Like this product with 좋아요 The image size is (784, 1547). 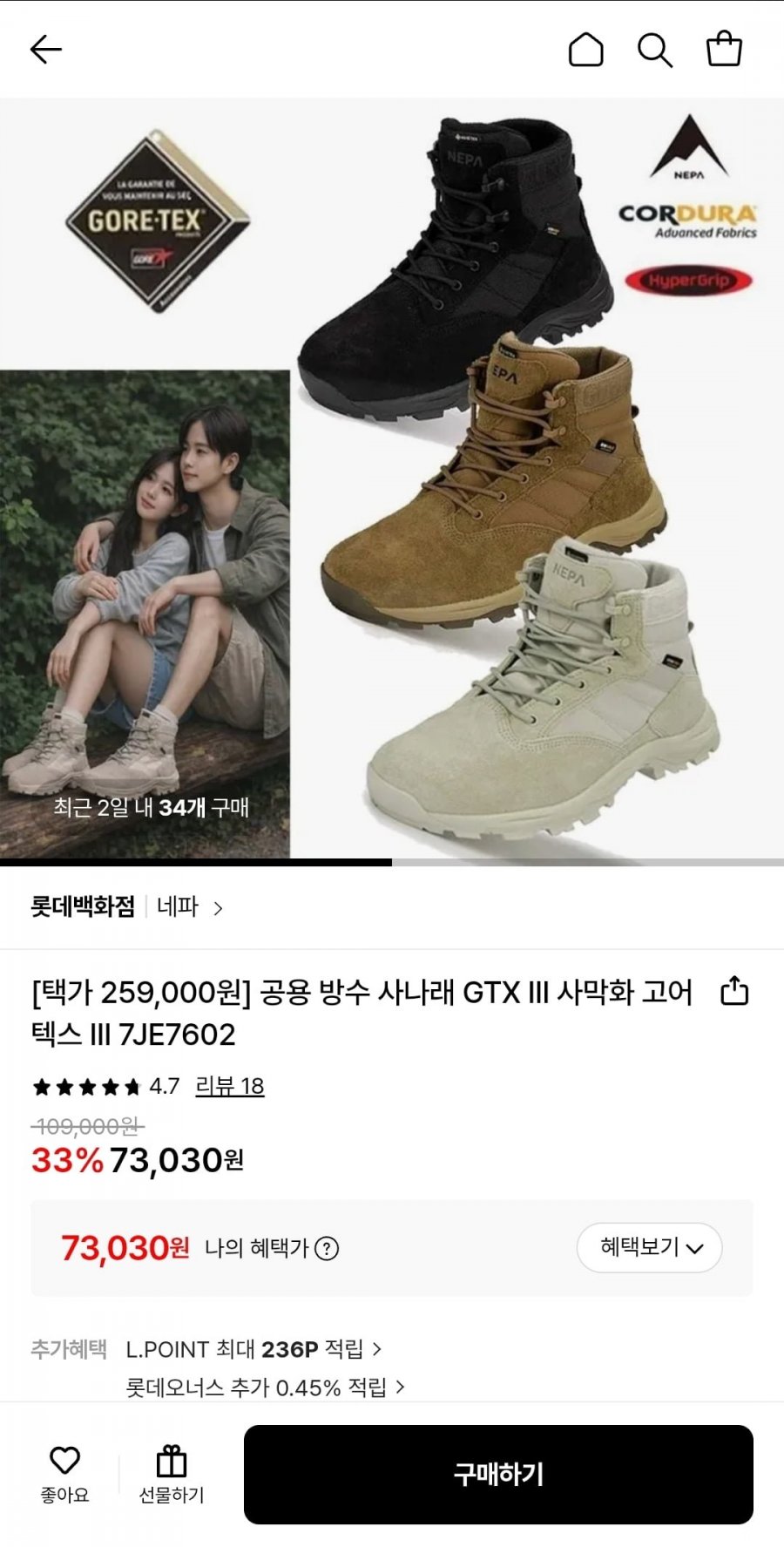[x=64, y=1474]
